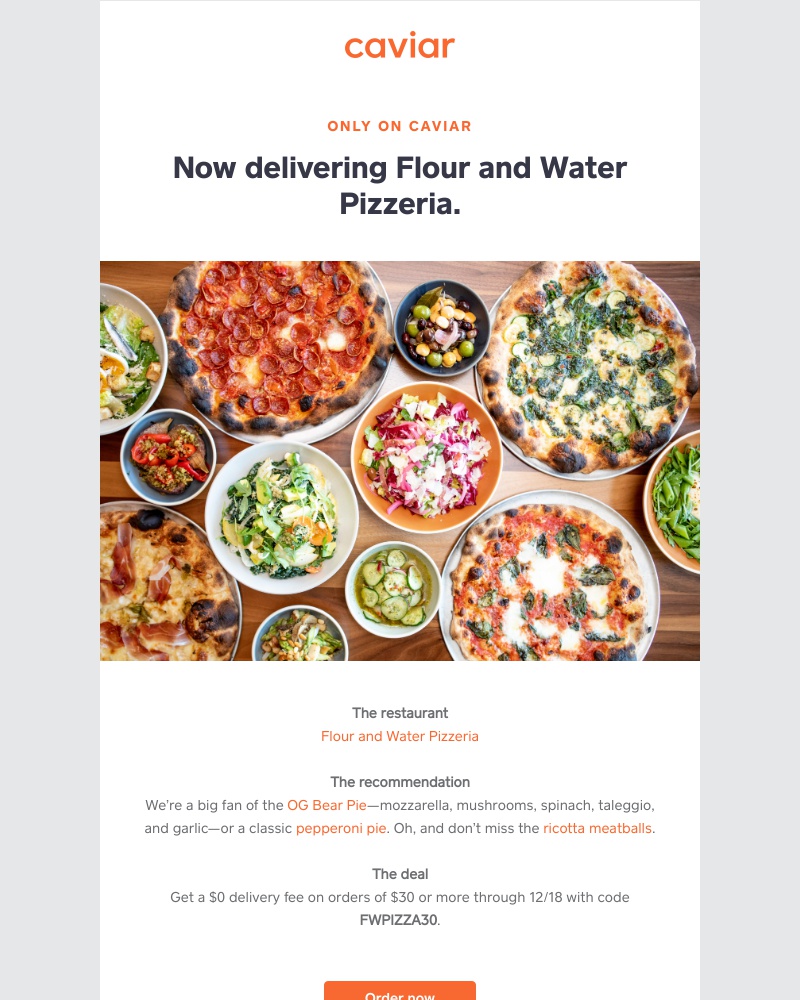Click the hero food photo
This screenshot has width=800, height=1000.
[x=399, y=460]
